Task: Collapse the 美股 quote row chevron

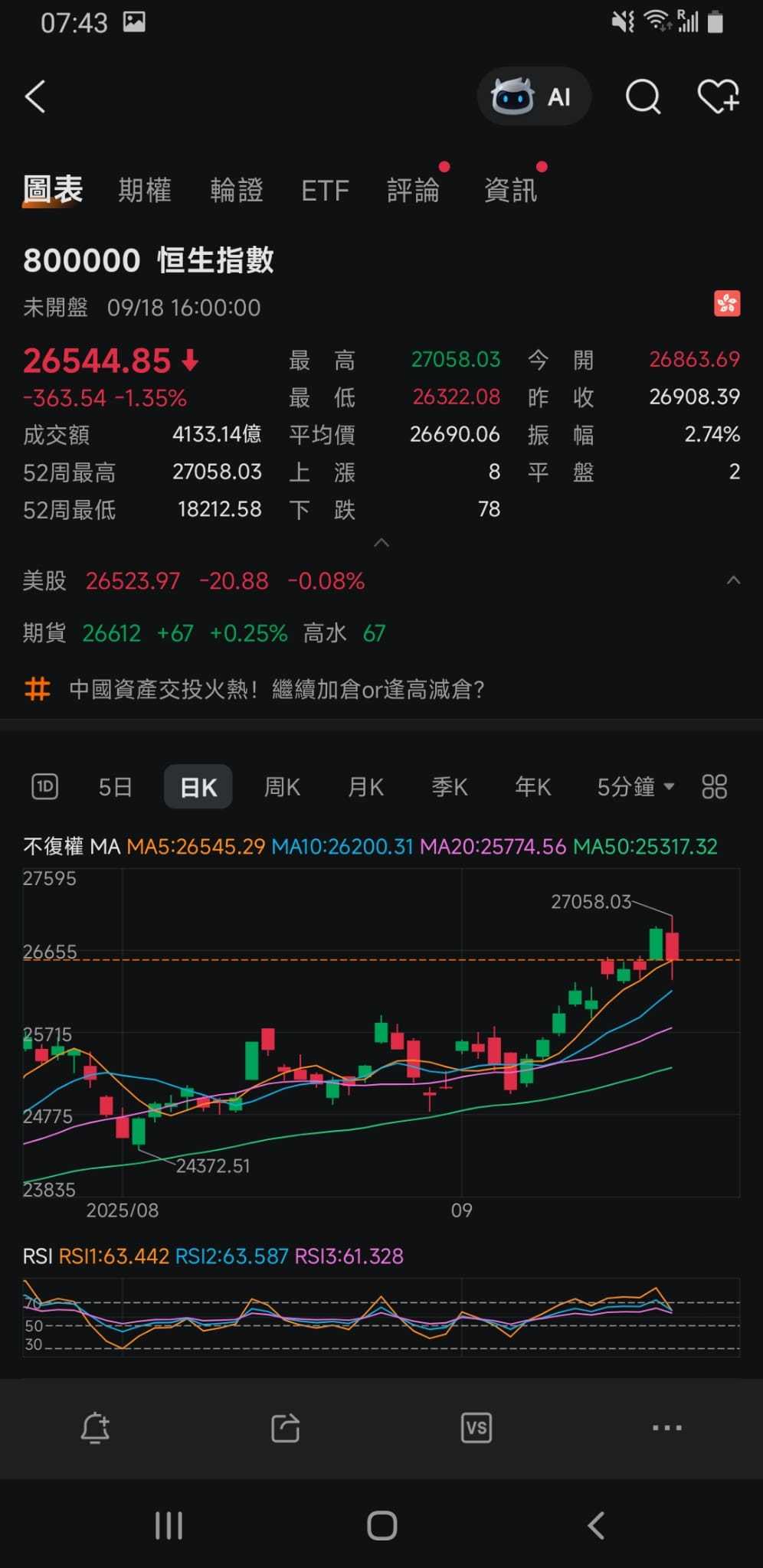Action: [x=732, y=580]
